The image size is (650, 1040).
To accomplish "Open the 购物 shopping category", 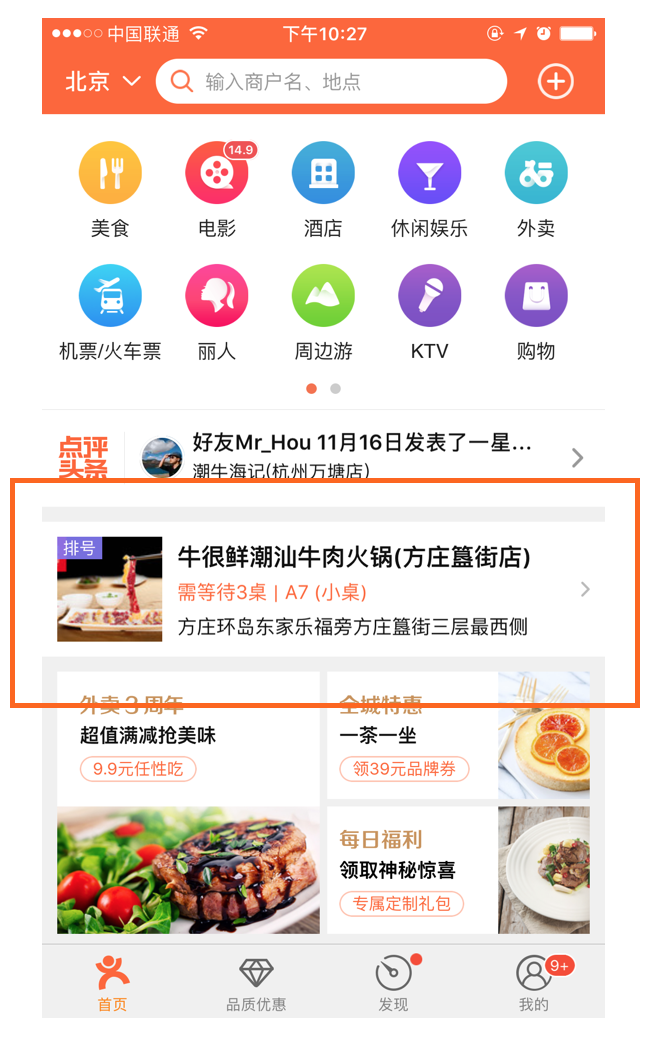I will pyautogui.click(x=536, y=297).
